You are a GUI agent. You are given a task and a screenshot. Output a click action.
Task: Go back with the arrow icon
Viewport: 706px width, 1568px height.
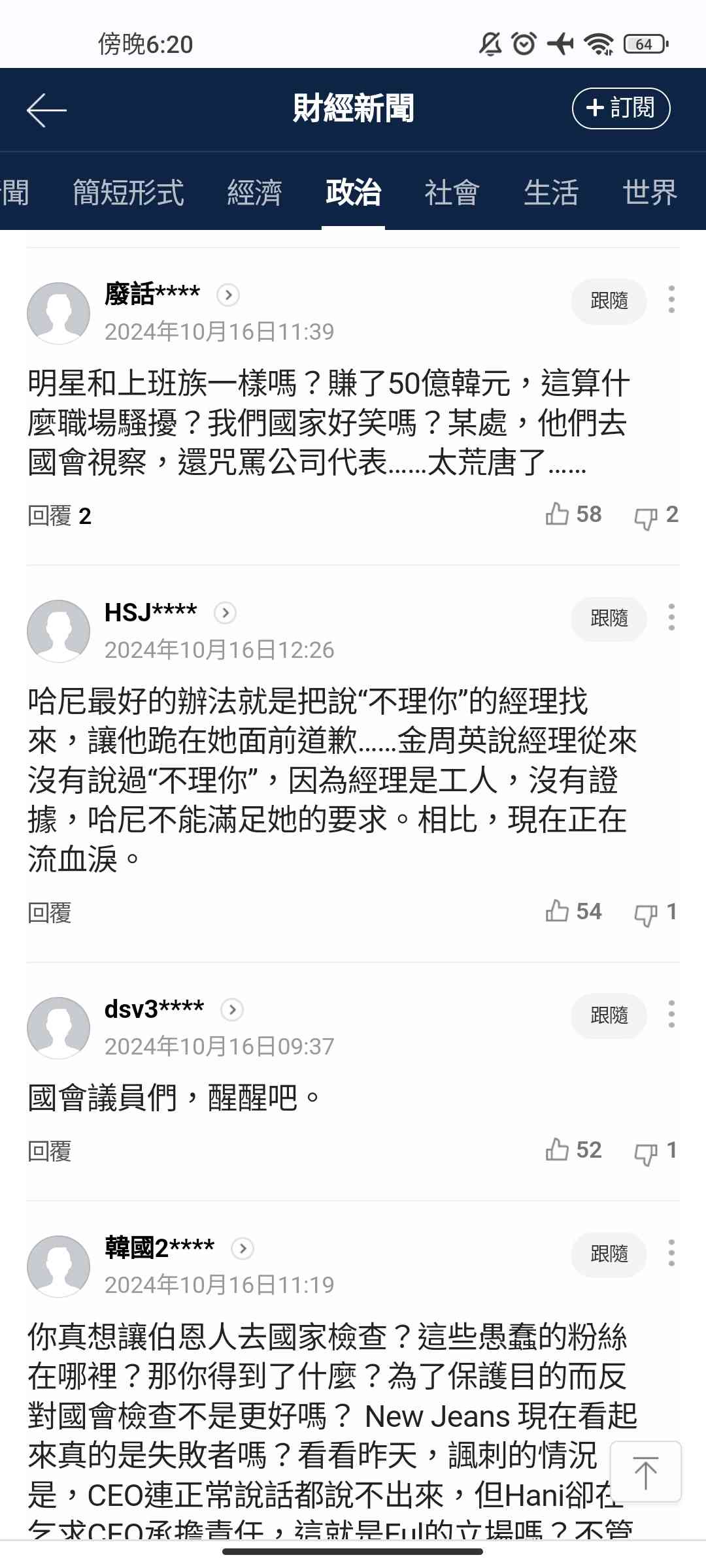(x=46, y=110)
